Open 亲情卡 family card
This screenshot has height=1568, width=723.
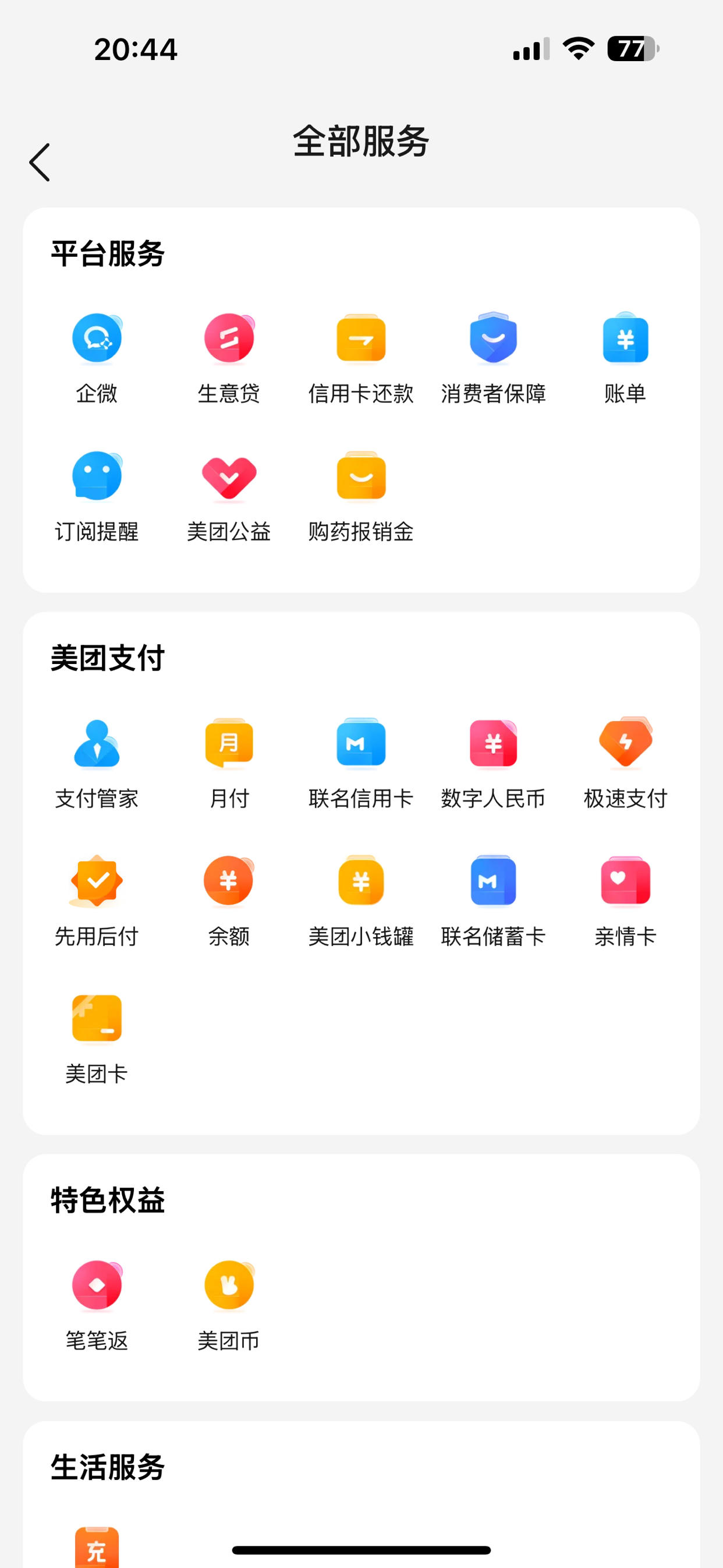(x=626, y=902)
